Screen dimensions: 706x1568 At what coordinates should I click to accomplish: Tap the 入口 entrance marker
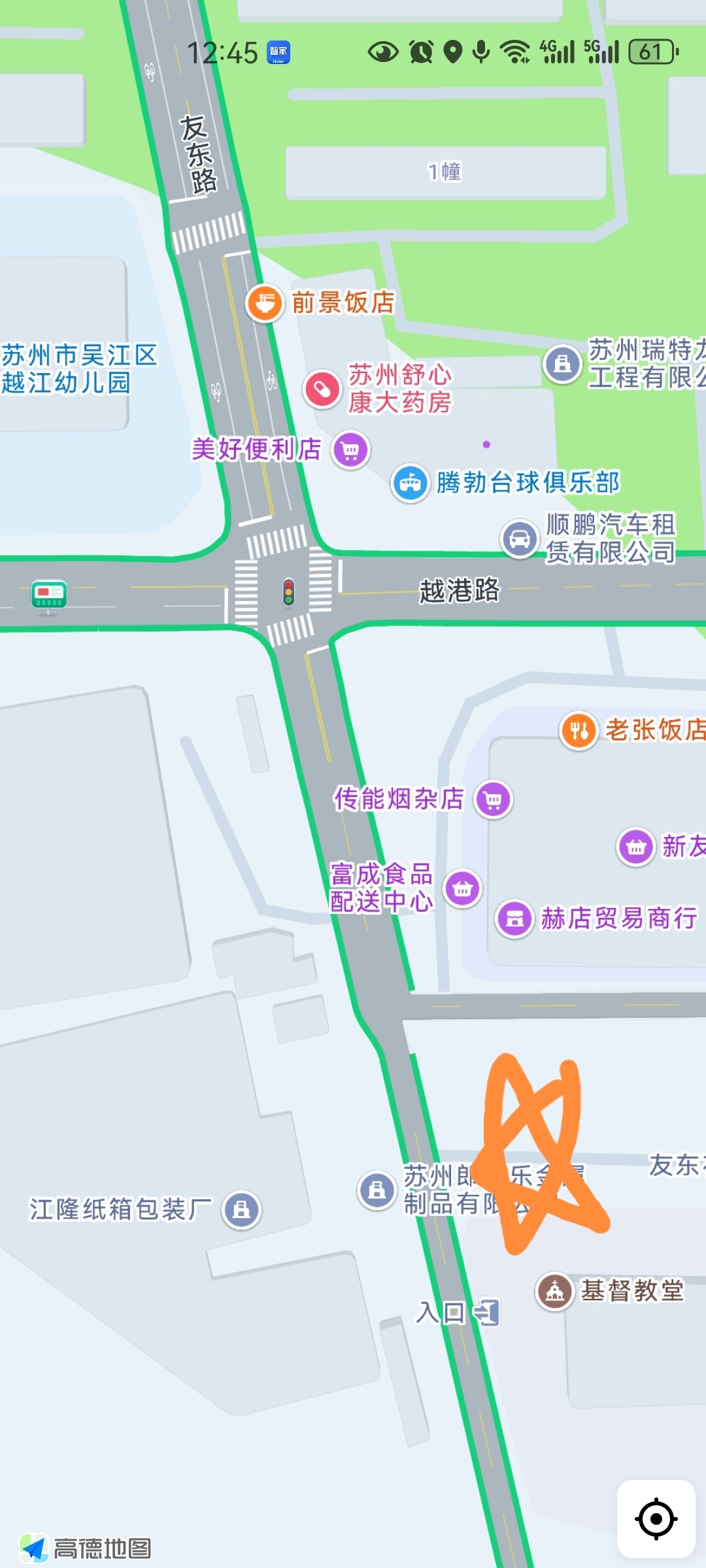[486, 1312]
